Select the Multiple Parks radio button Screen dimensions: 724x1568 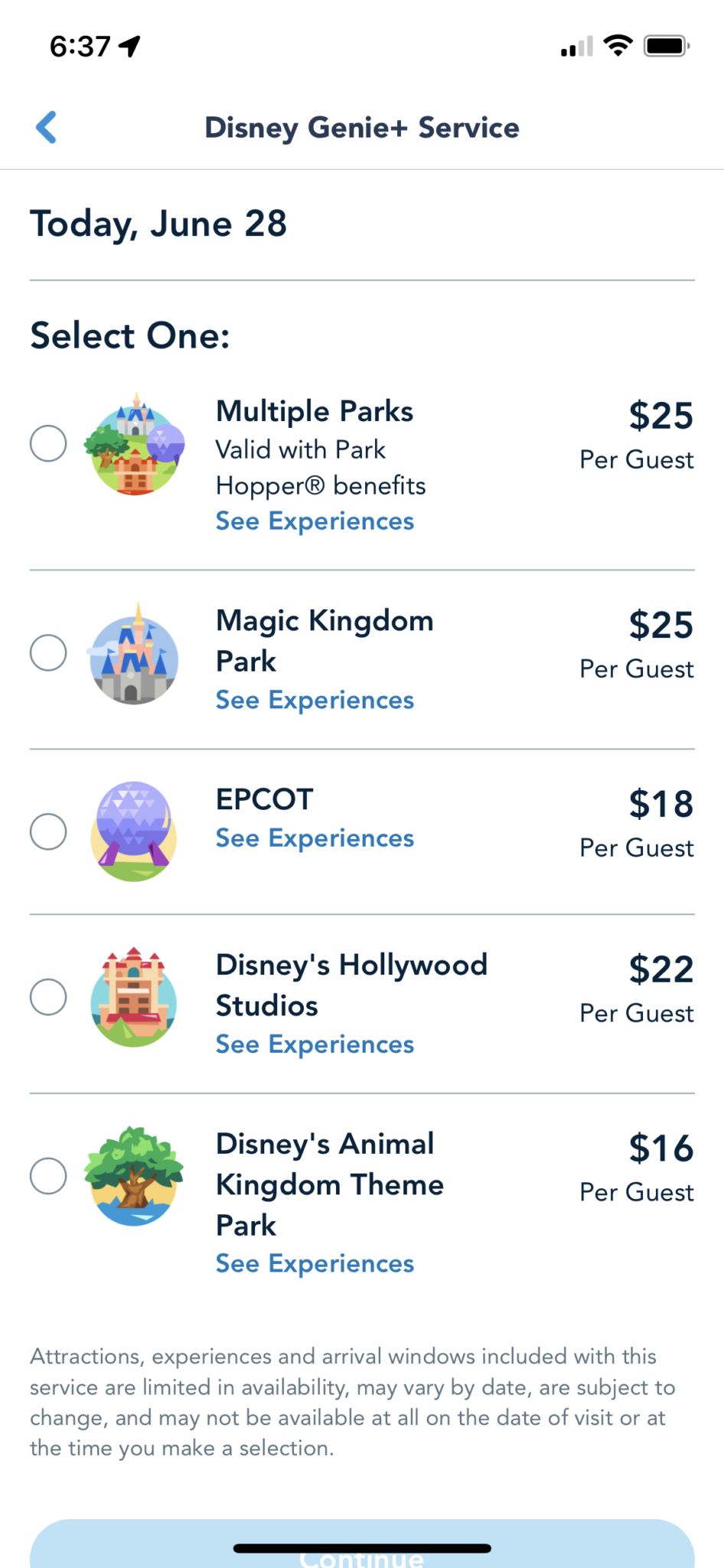click(x=48, y=444)
